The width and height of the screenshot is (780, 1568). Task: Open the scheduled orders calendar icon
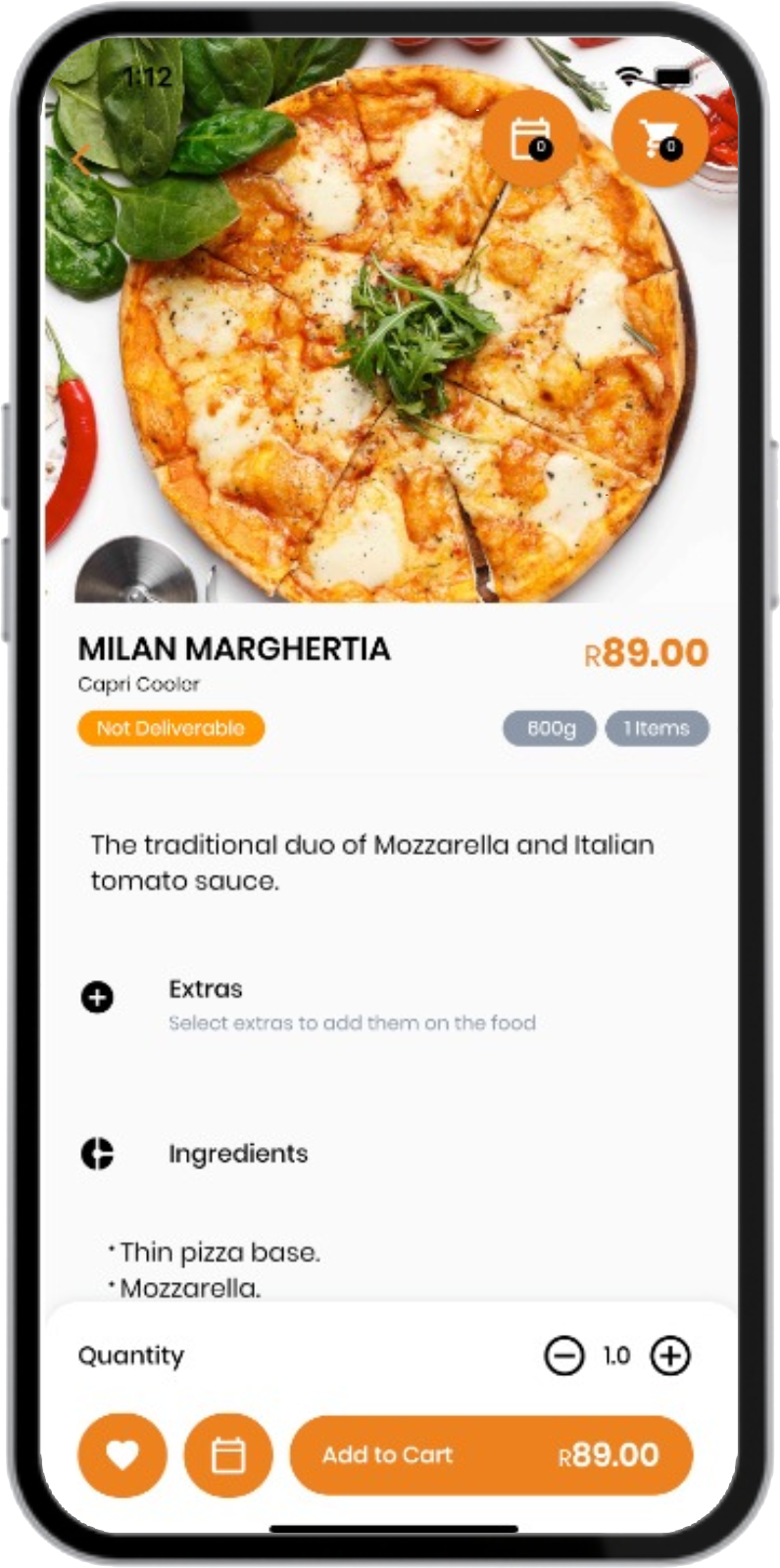coord(529,138)
